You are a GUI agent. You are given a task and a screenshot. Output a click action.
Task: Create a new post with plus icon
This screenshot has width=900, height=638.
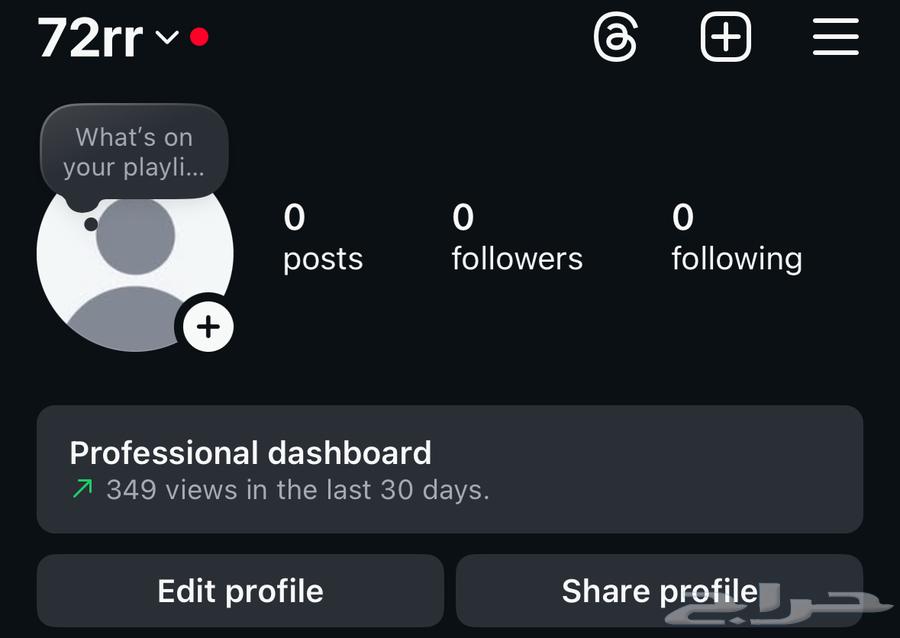point(725,38)
